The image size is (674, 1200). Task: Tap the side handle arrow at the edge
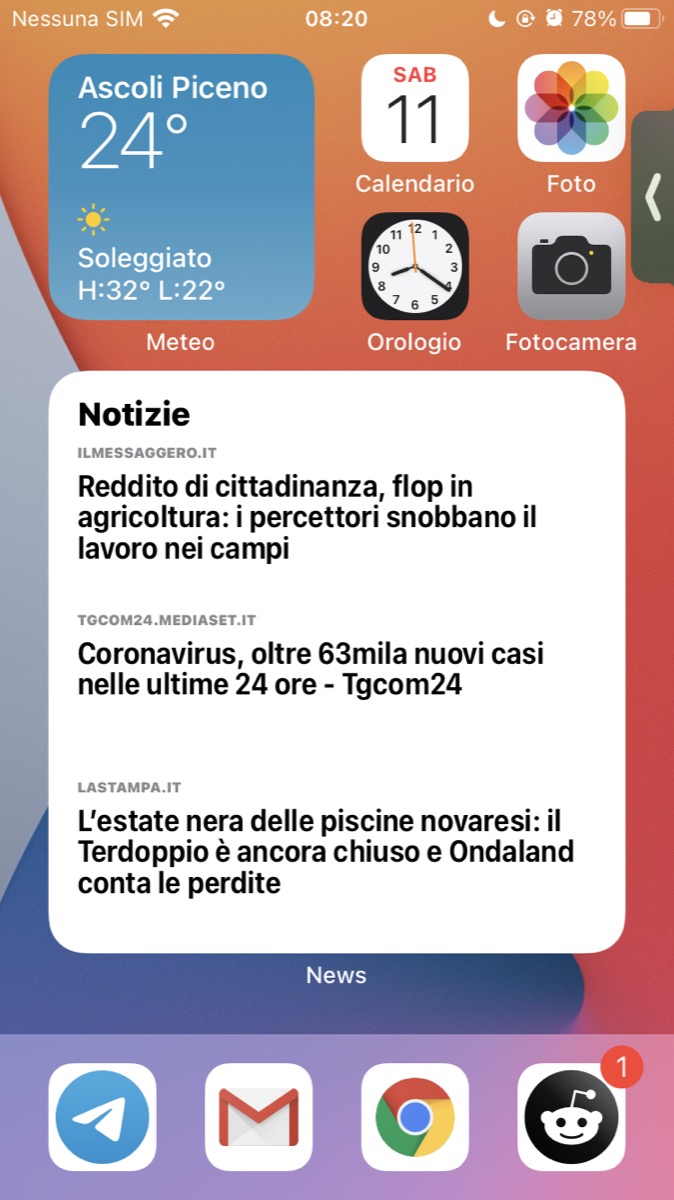pyautogui.click(x=654, y=197)
